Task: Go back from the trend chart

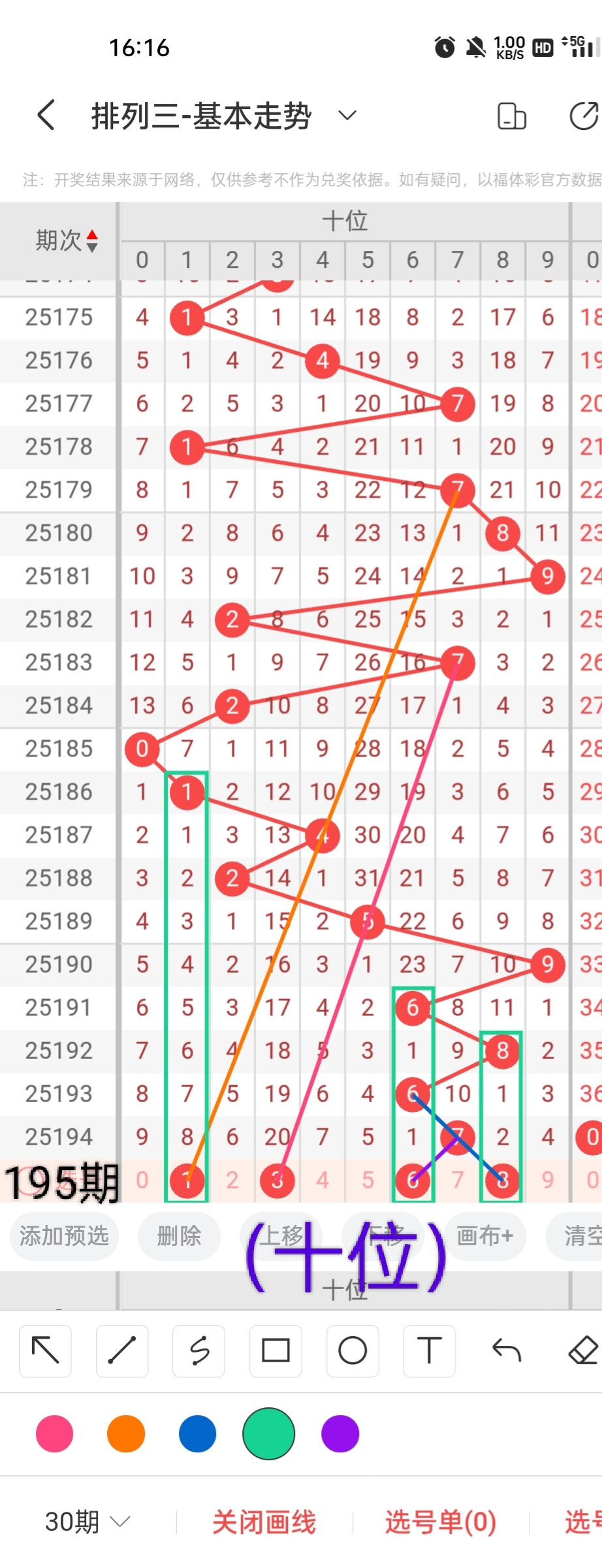Action: tap(46, 116)
